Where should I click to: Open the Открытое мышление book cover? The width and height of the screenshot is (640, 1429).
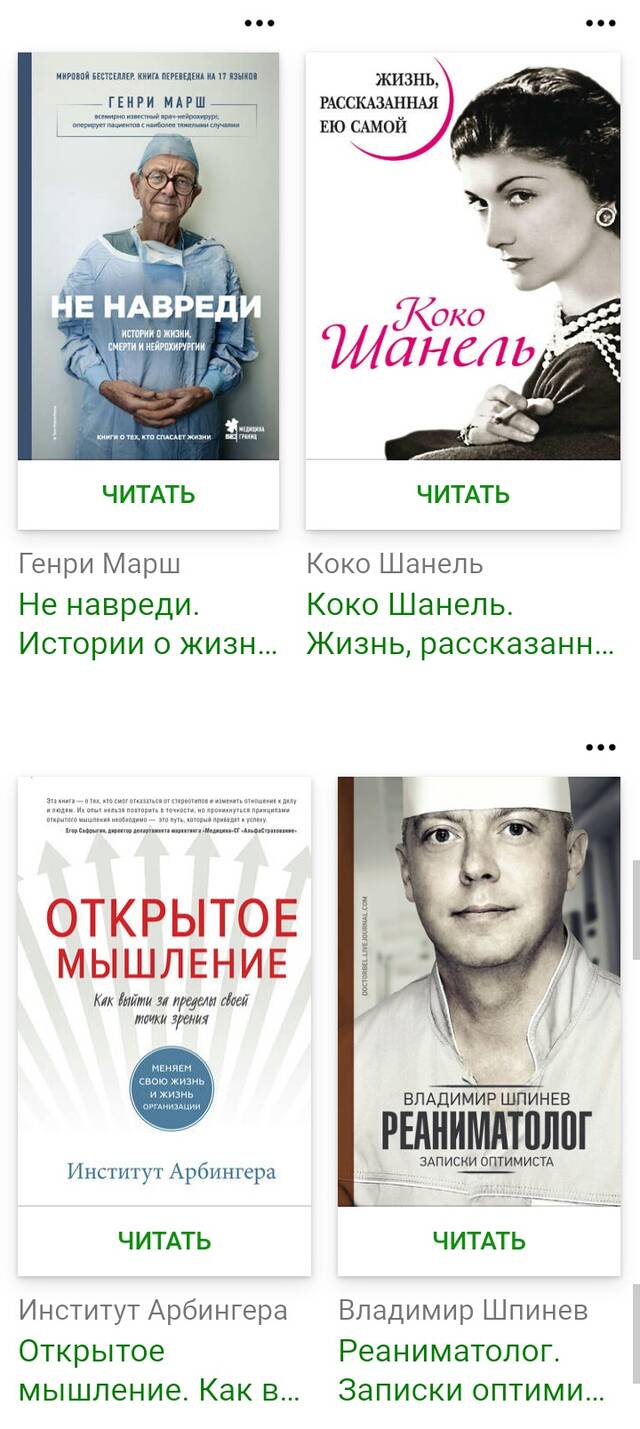pos(164,991)
